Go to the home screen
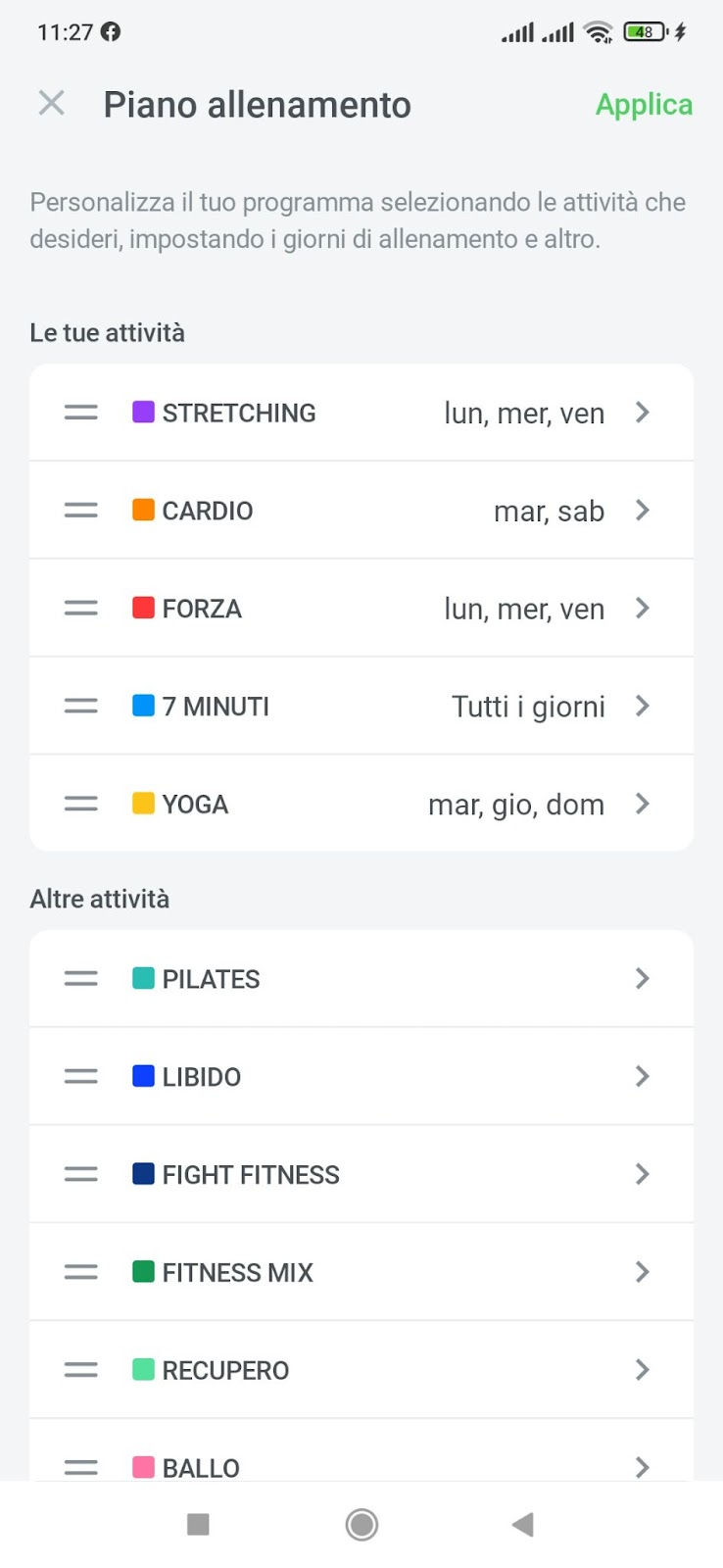 coord(361,1524)
